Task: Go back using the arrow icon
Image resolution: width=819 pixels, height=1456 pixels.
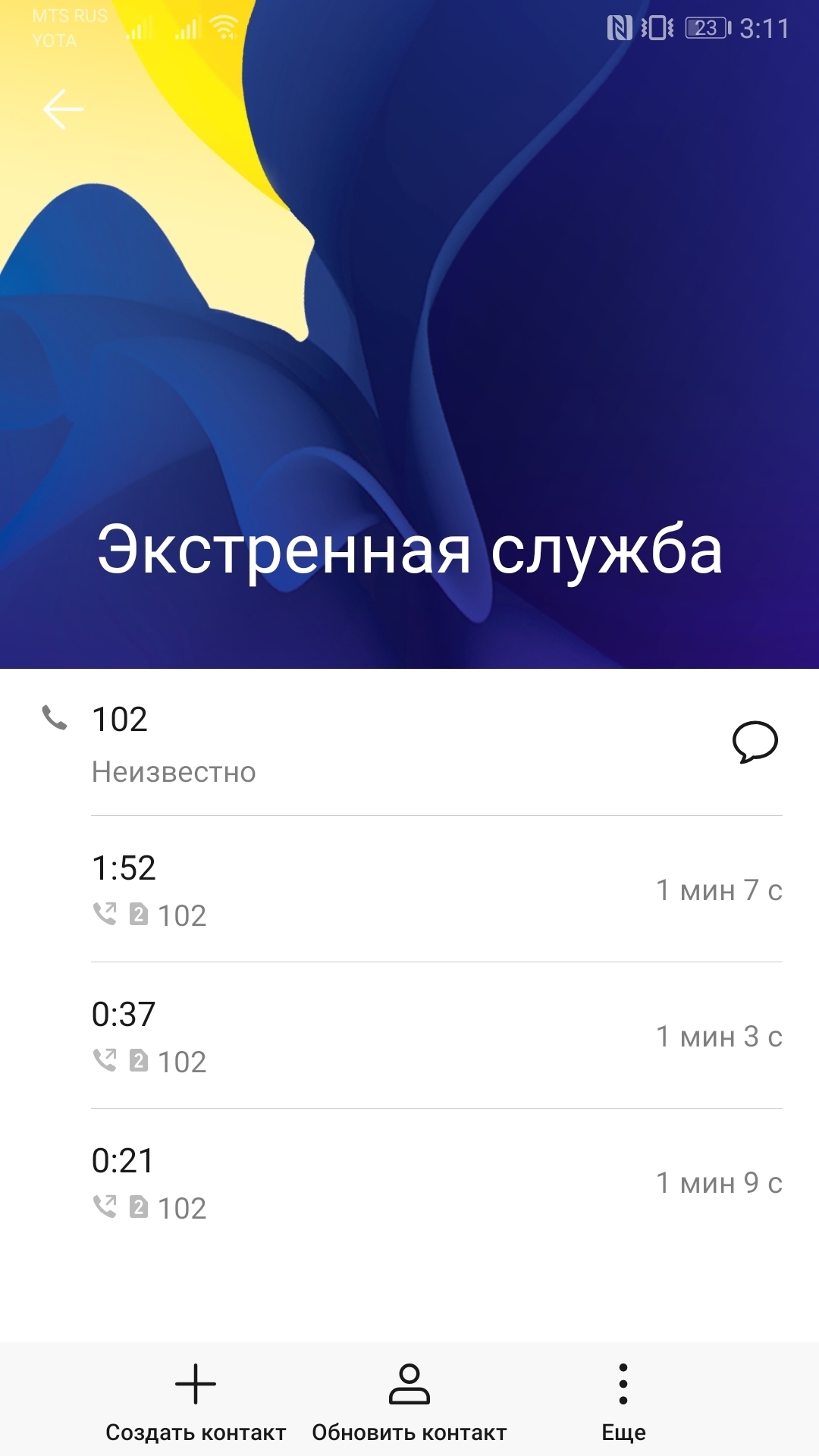Action: click(64, 109)
